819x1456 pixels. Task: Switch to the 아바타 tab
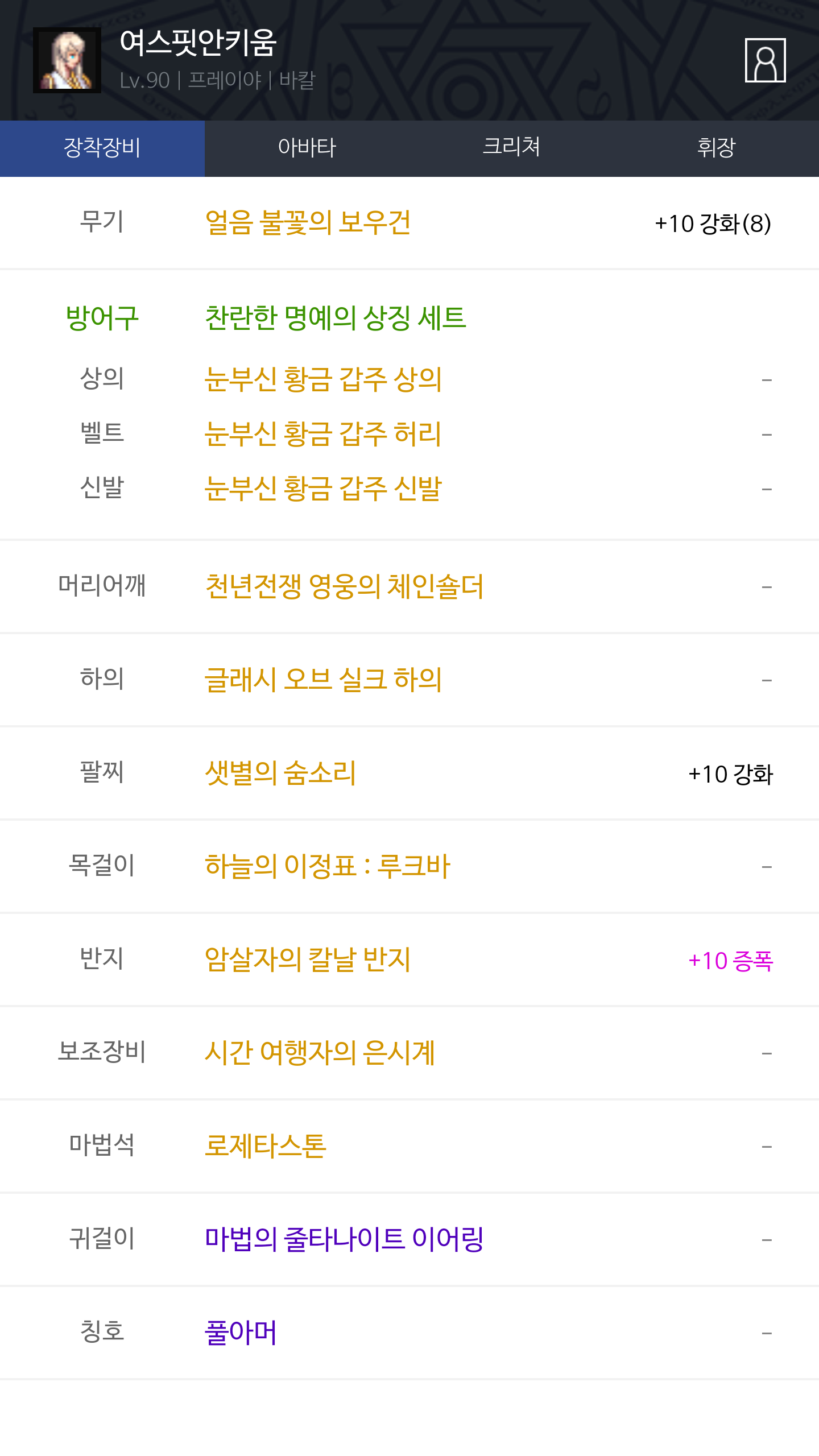307,148
